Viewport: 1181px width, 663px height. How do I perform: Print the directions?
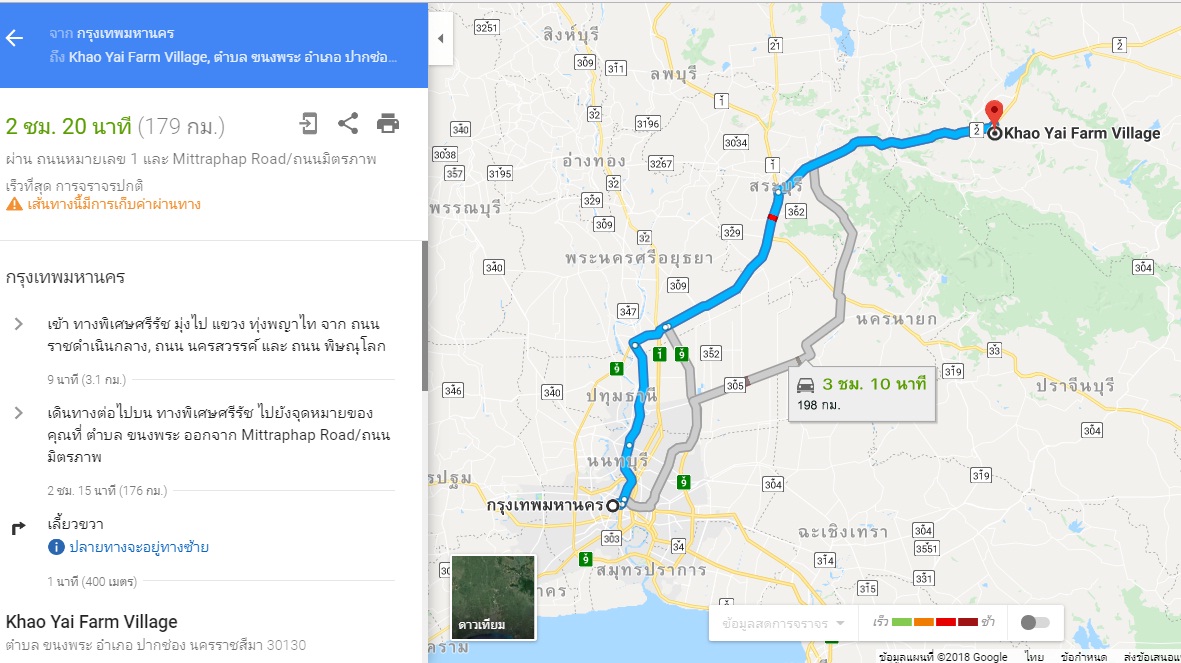387,124
